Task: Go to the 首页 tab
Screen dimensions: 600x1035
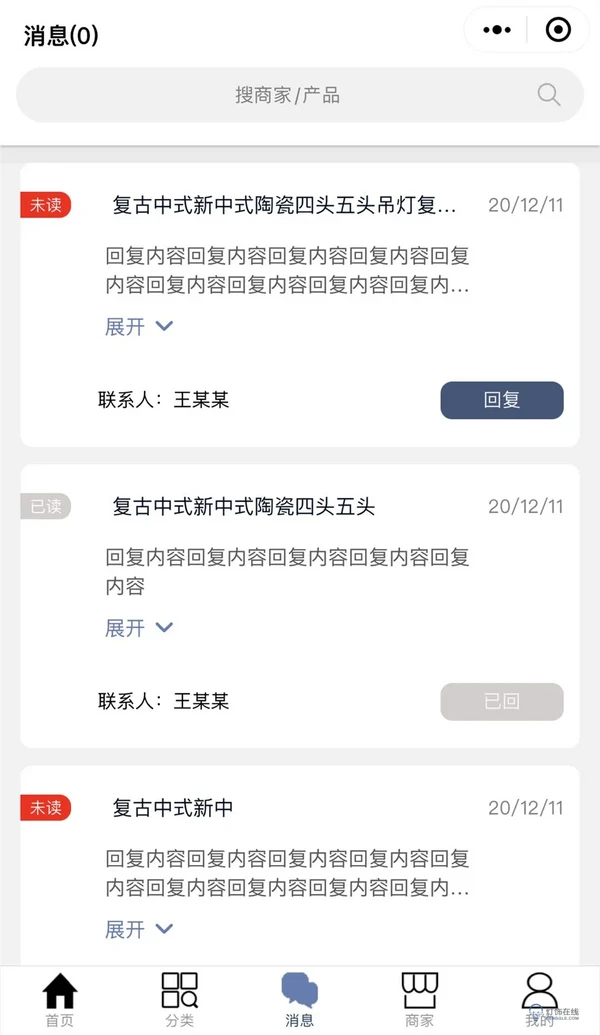Action: click(x=59, y=1000)
